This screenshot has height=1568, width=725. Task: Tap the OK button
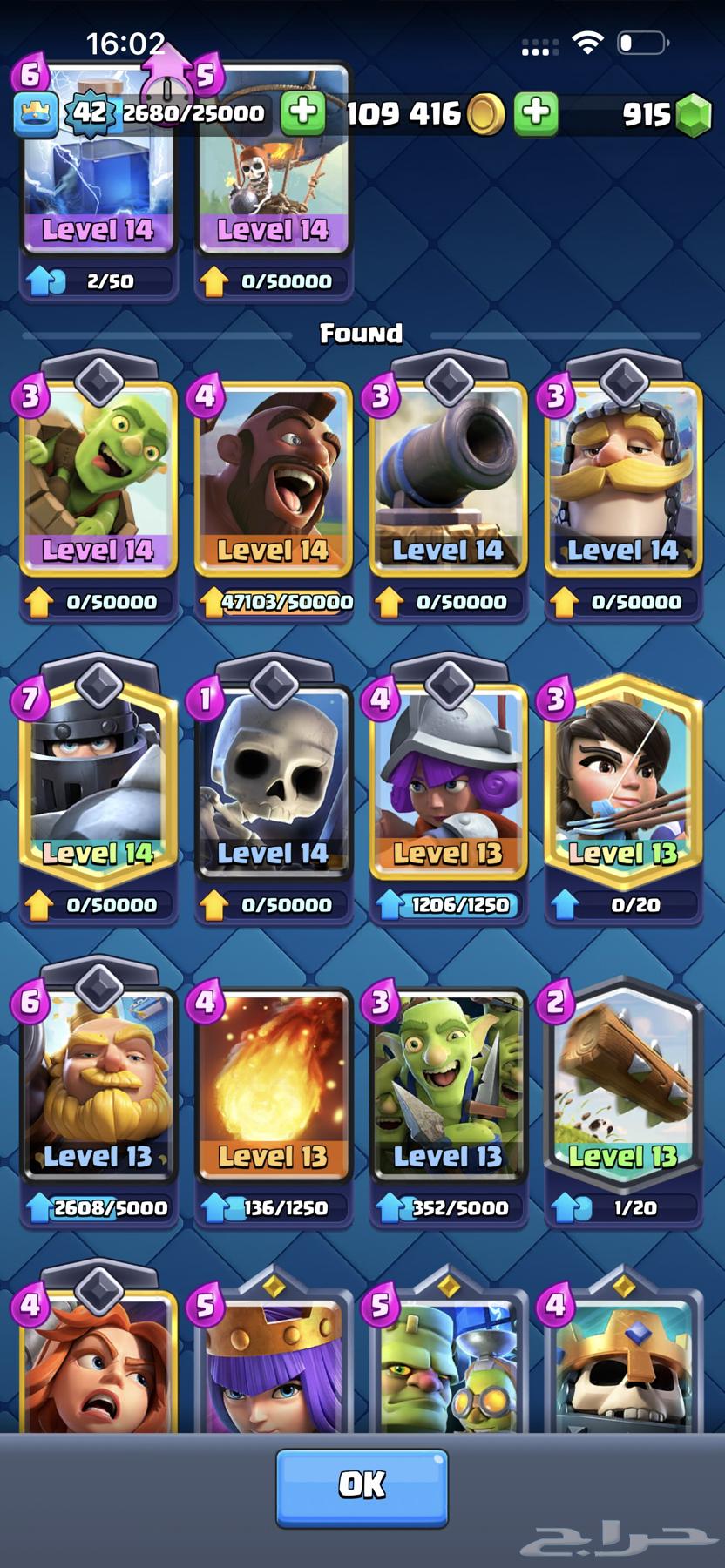[362, 1487]
